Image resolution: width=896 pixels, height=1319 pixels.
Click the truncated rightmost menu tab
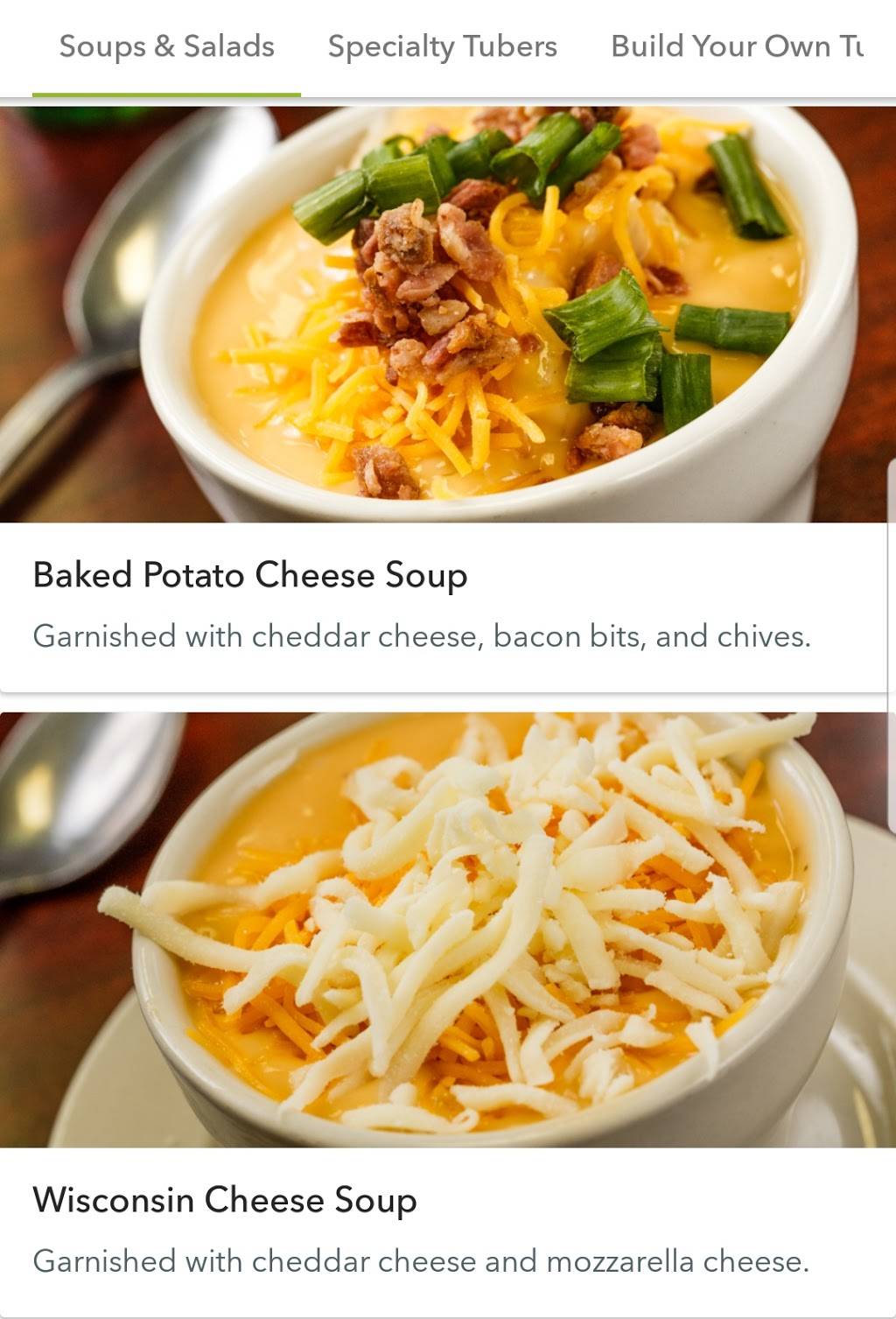738,46
